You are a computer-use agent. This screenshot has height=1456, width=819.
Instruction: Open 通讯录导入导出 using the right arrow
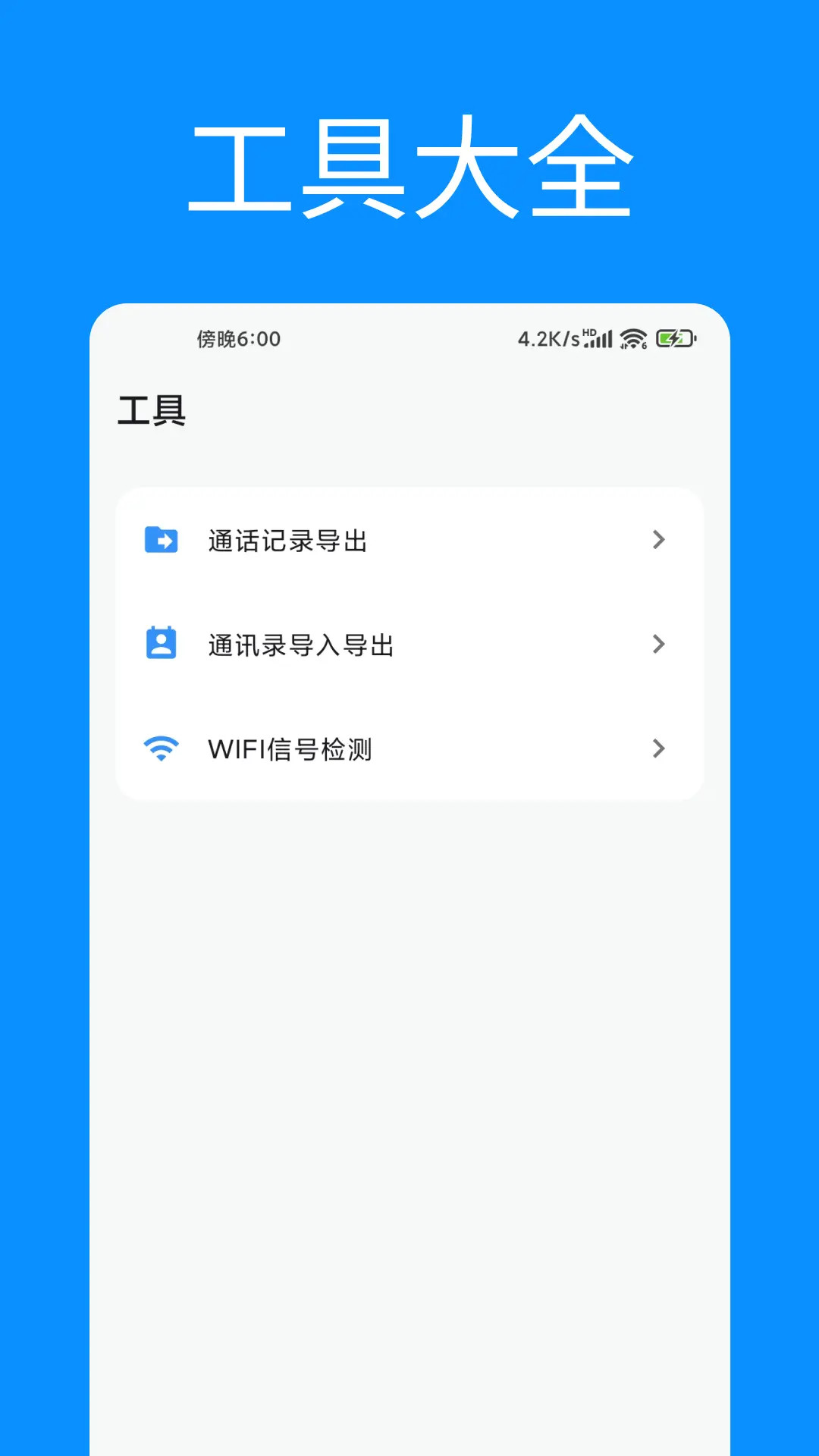[657, 644]
